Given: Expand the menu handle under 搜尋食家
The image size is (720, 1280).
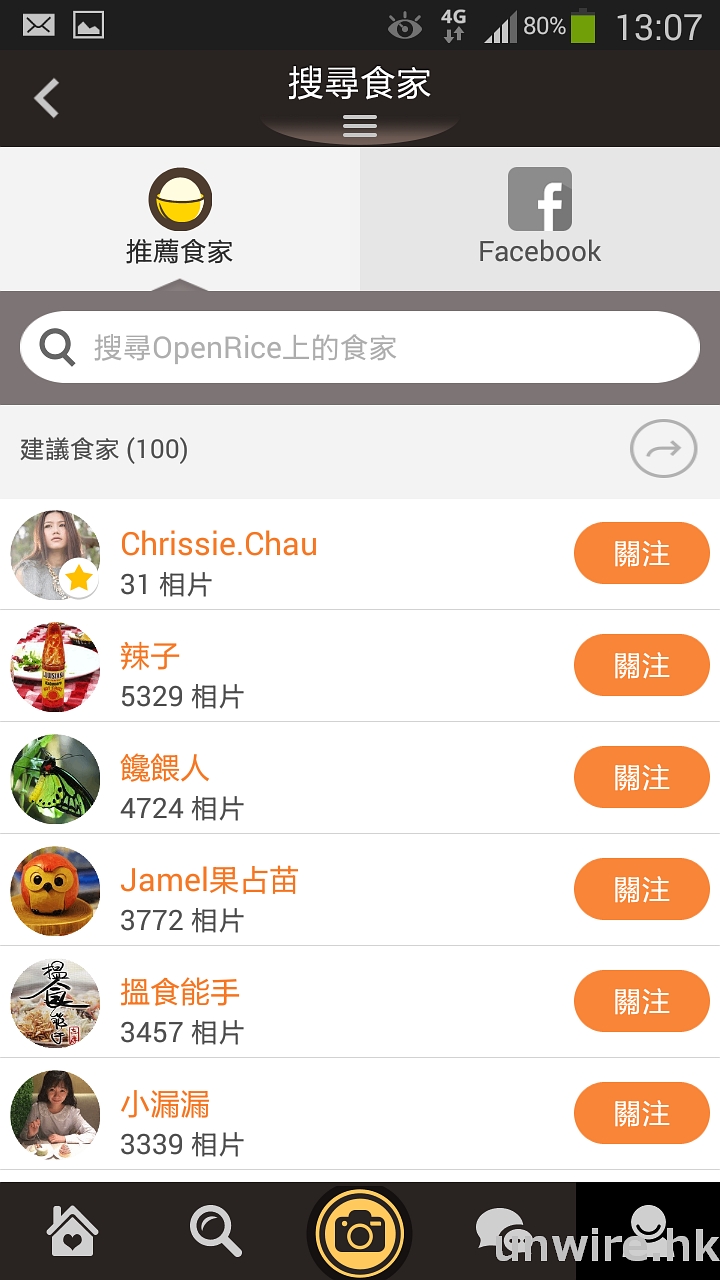Looking at the screenshot, I should (360, 126).
